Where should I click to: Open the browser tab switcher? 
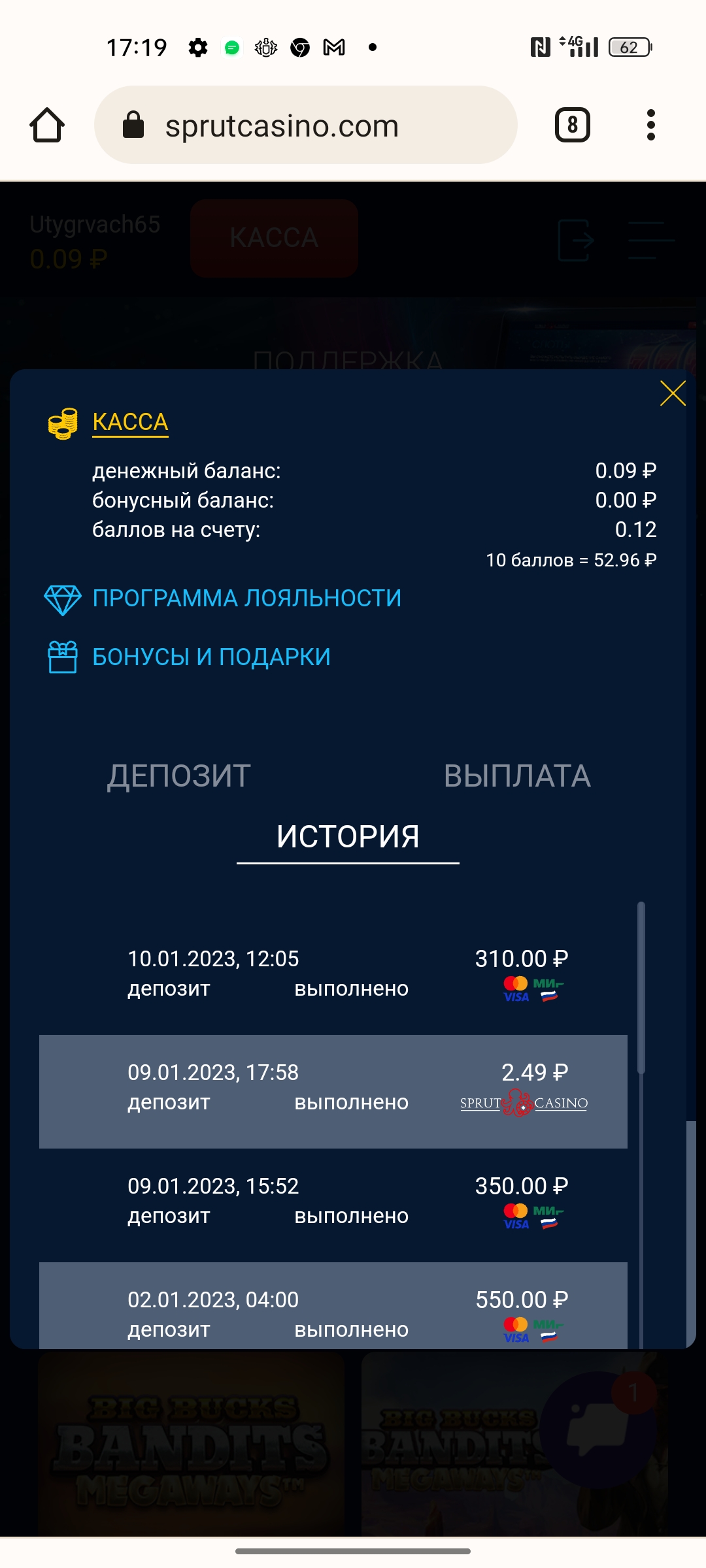(x=573, y=125)
